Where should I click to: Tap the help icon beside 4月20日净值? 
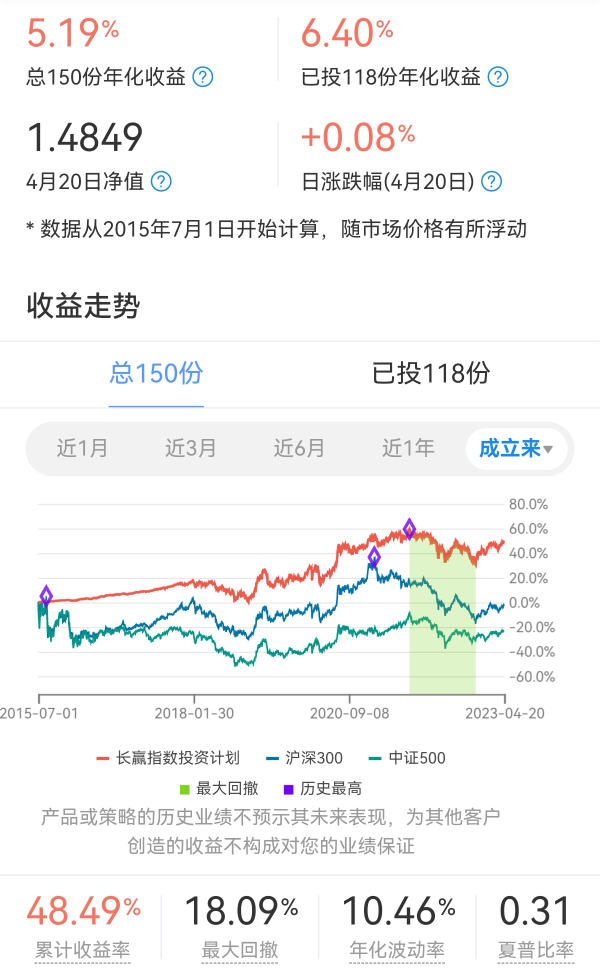tap(160, 182)
